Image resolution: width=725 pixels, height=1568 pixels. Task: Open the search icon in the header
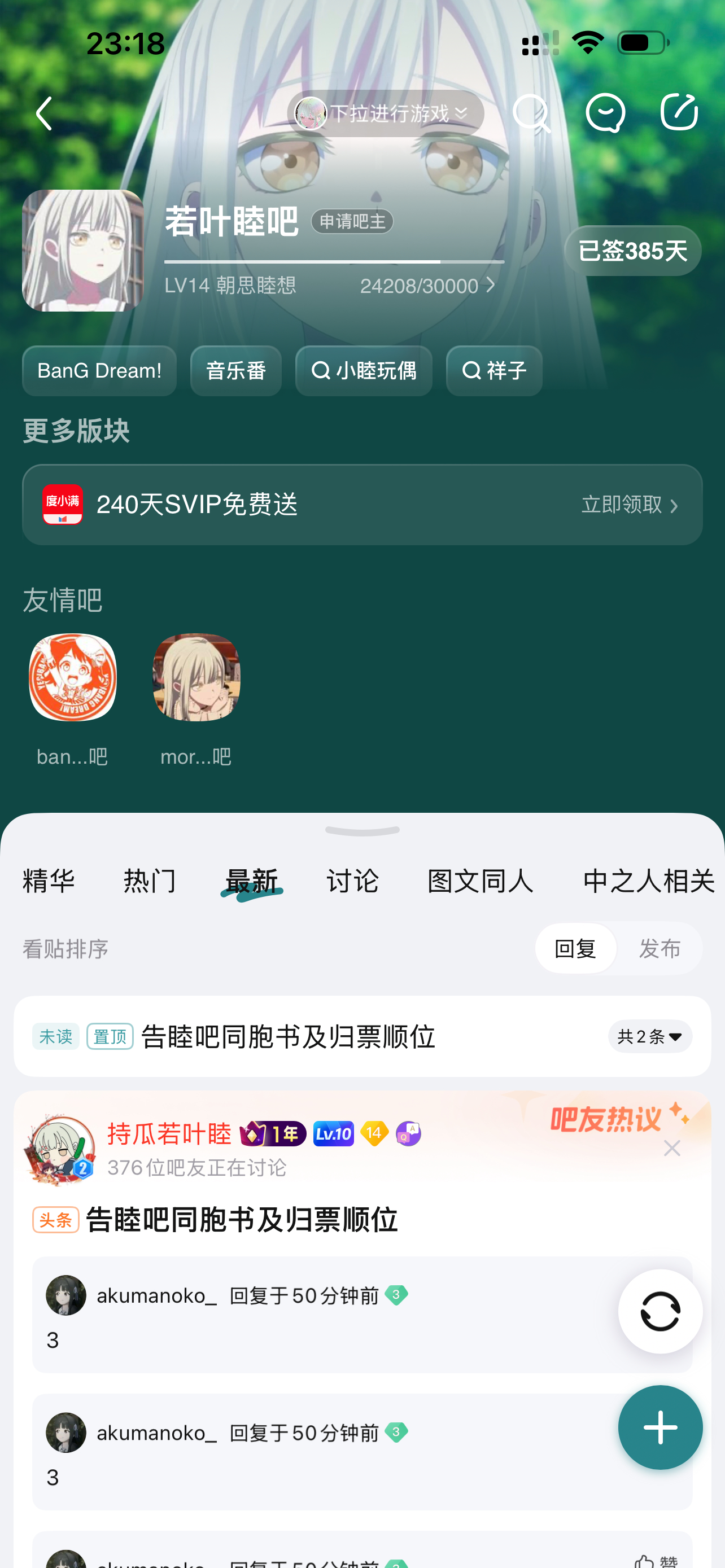[531, 113]
